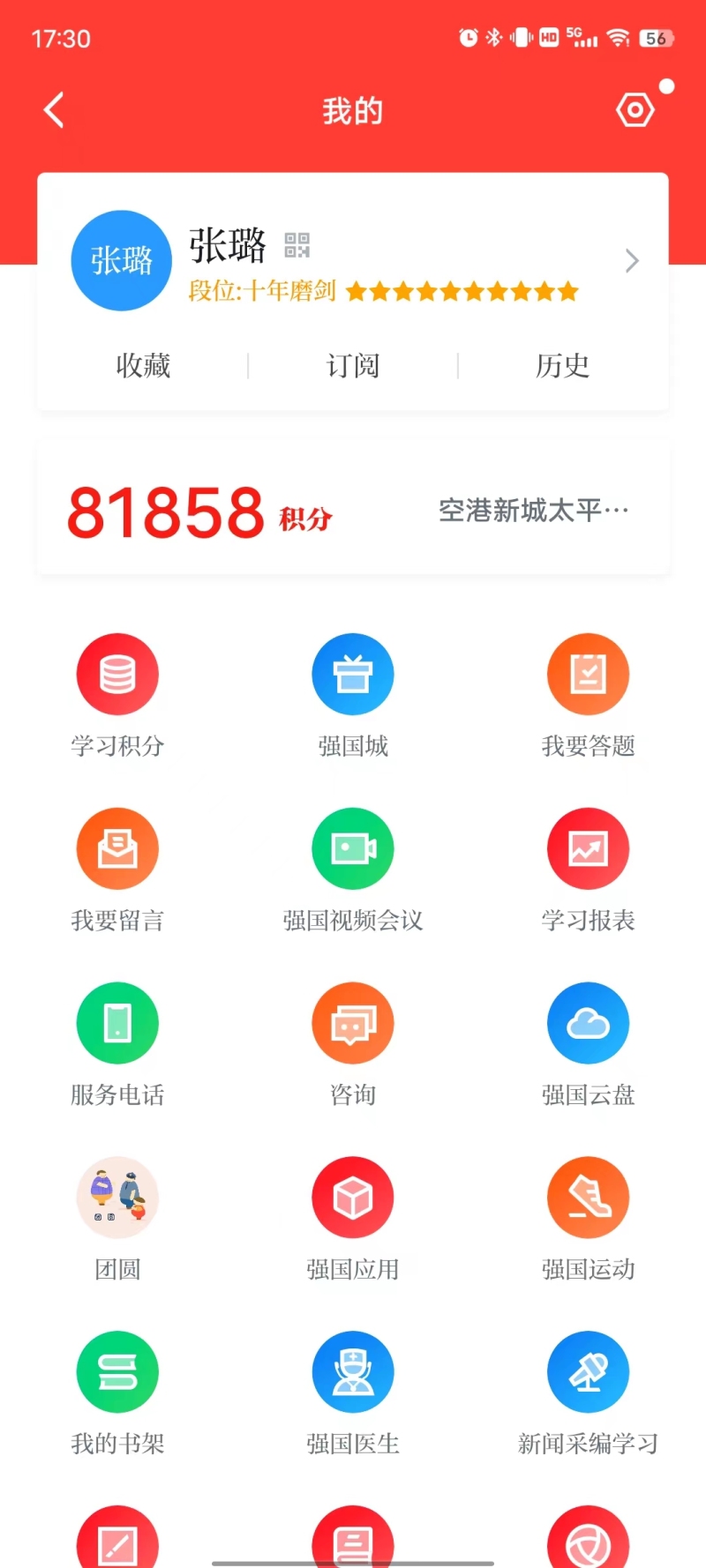Viewport: 706px width, 1568px height.
Task: Go back using the top-left arrow
Action: tap(54, 110)
